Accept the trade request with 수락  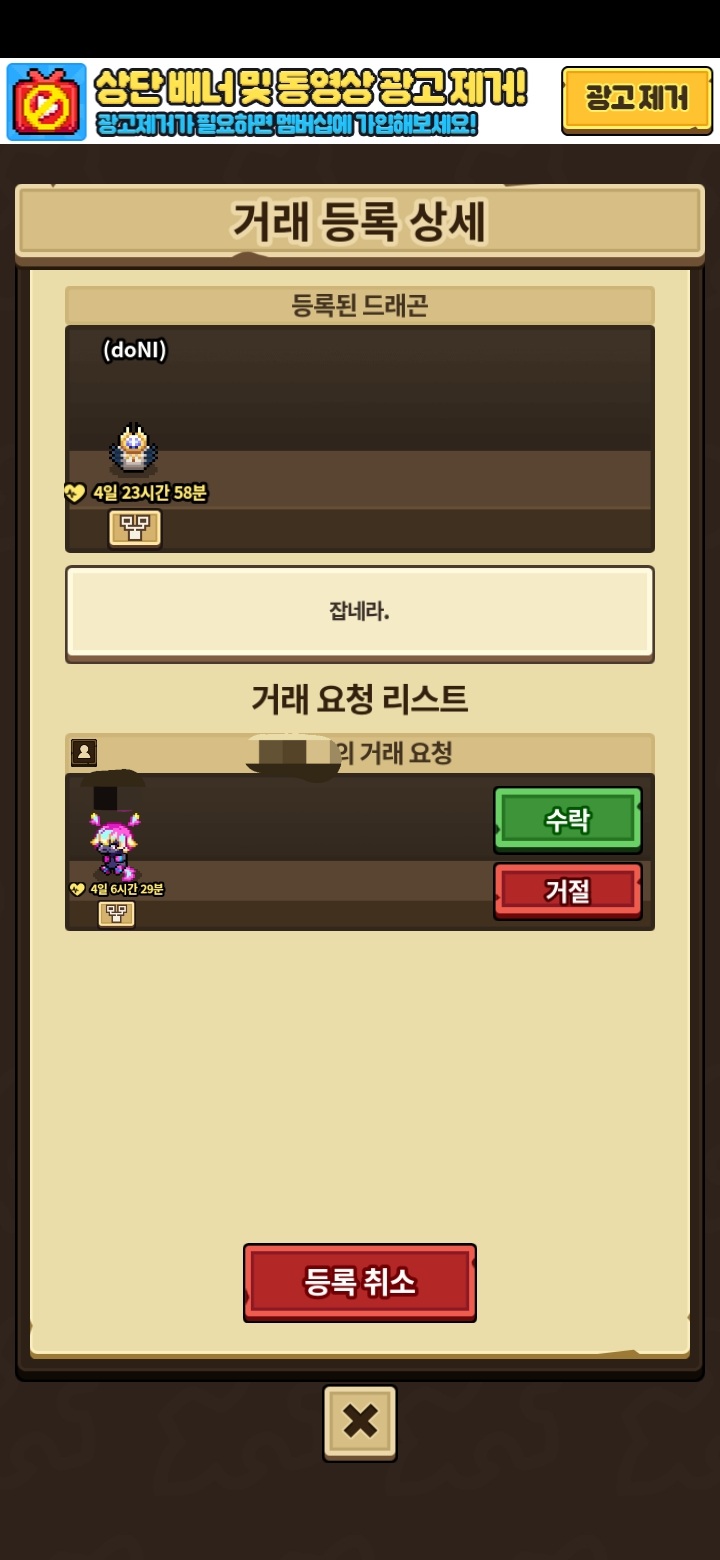pyautogui.click(x=567, y=819)
